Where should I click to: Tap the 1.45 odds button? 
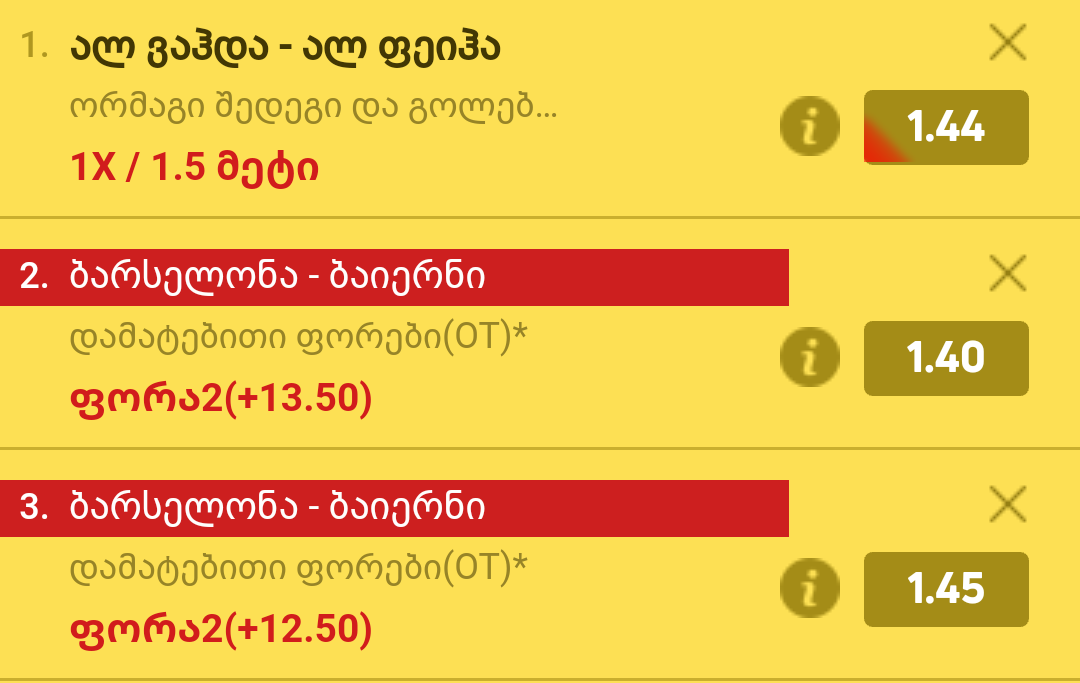(x=946, y=589)
